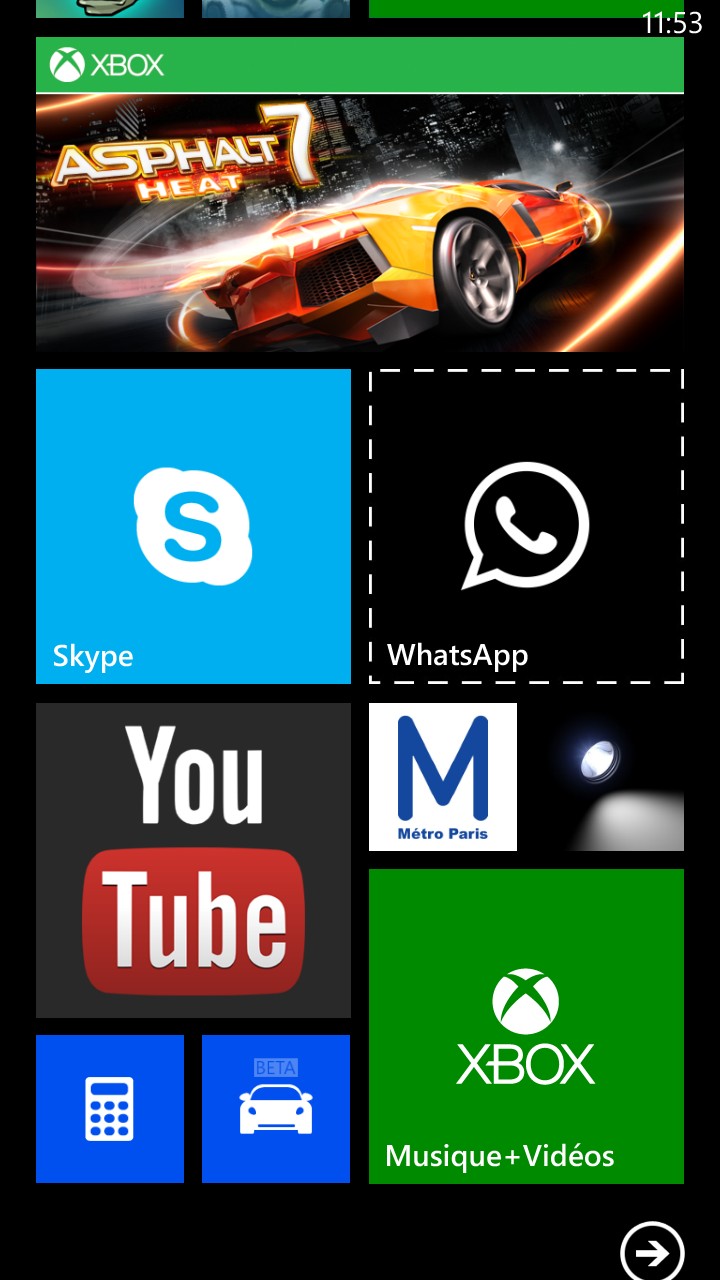Go to the app list arrow
This screenshot has height=1280, width=720.
[652, 1252]
